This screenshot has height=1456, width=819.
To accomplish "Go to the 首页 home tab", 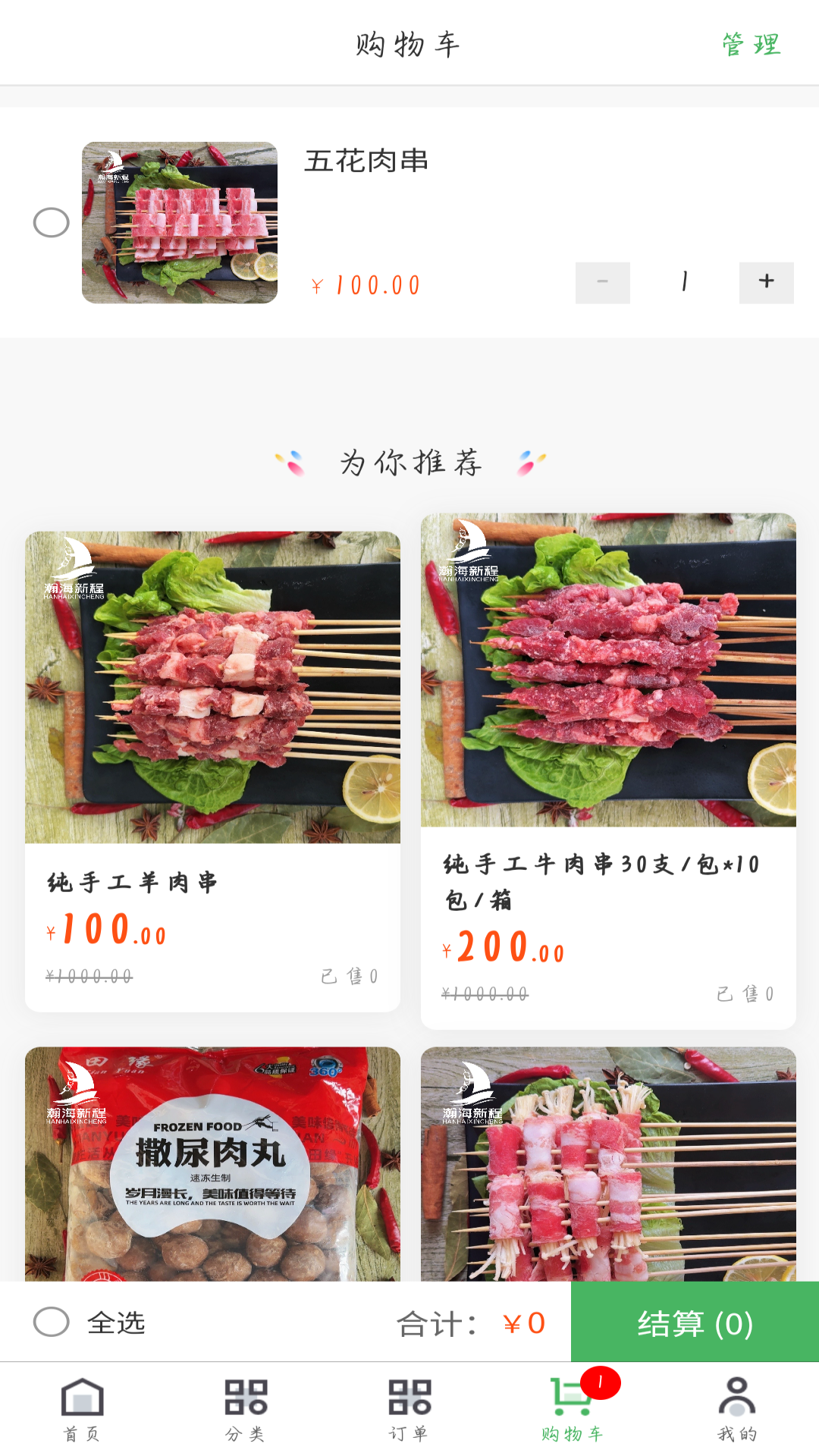I will click(82, 1409).
